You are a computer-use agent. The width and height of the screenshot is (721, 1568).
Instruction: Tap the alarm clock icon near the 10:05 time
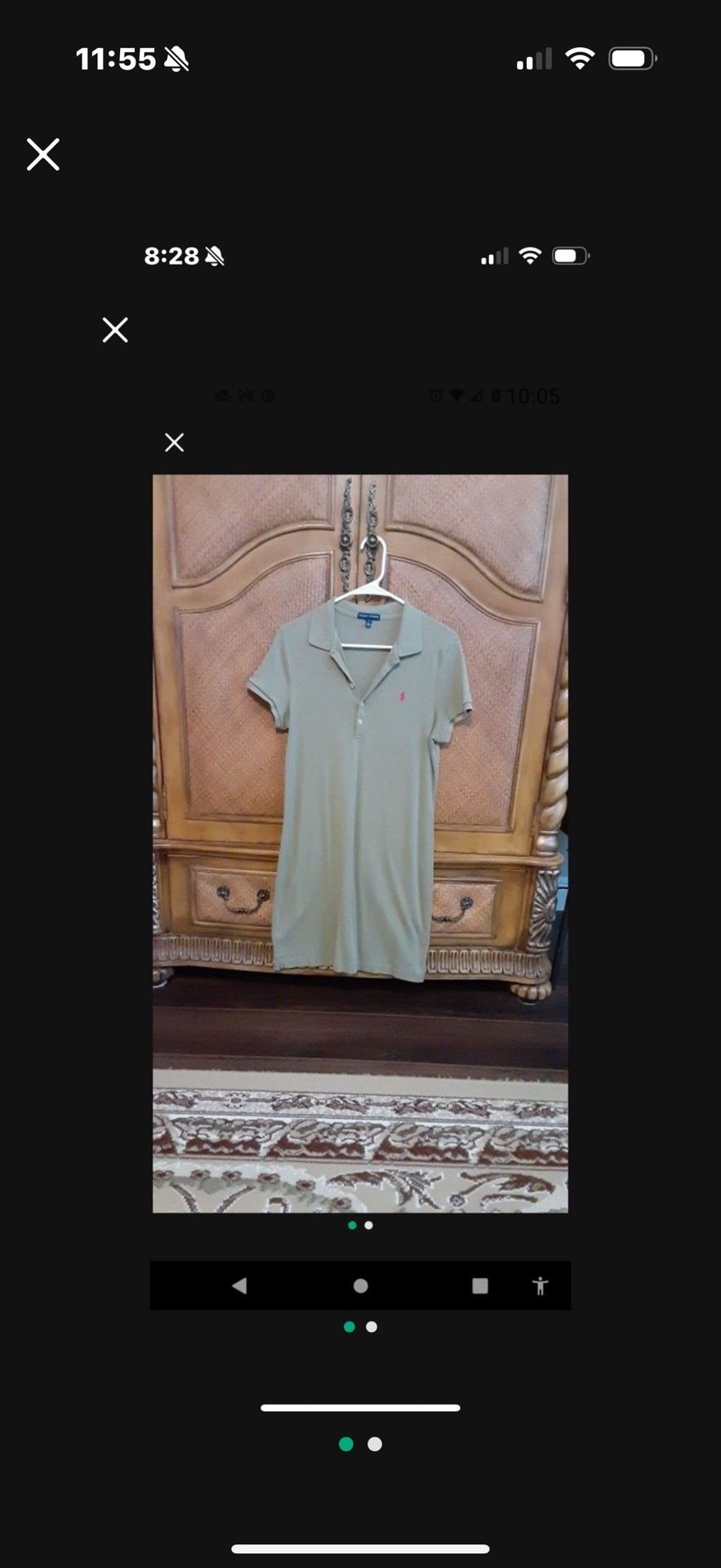[434, 395]
